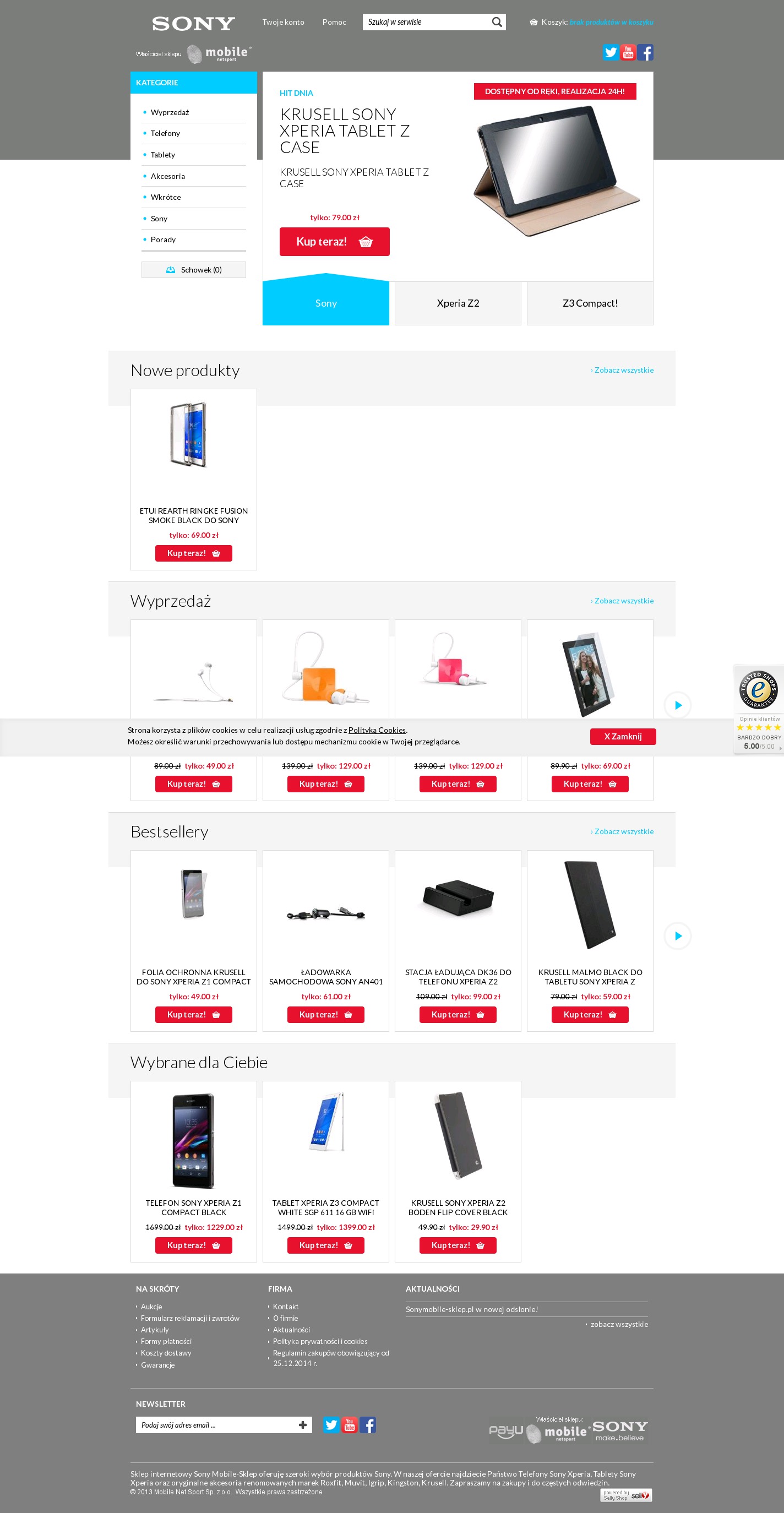Open the Etui Rearth Ringke Fusion product
The height and width of the screenshot is (1513, 784).
[x=193, y=515]
